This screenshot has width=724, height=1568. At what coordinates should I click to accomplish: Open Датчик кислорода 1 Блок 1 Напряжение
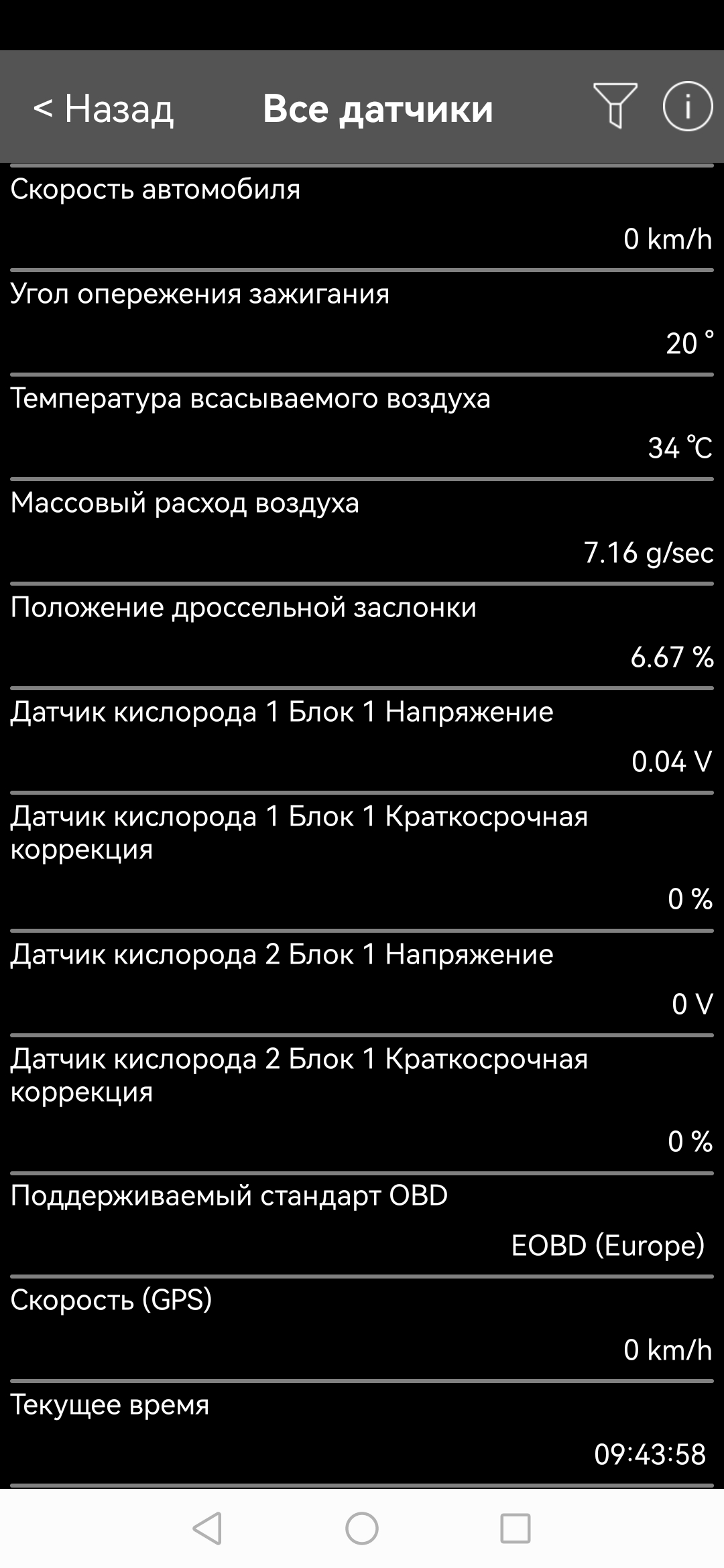pos(362,738)
